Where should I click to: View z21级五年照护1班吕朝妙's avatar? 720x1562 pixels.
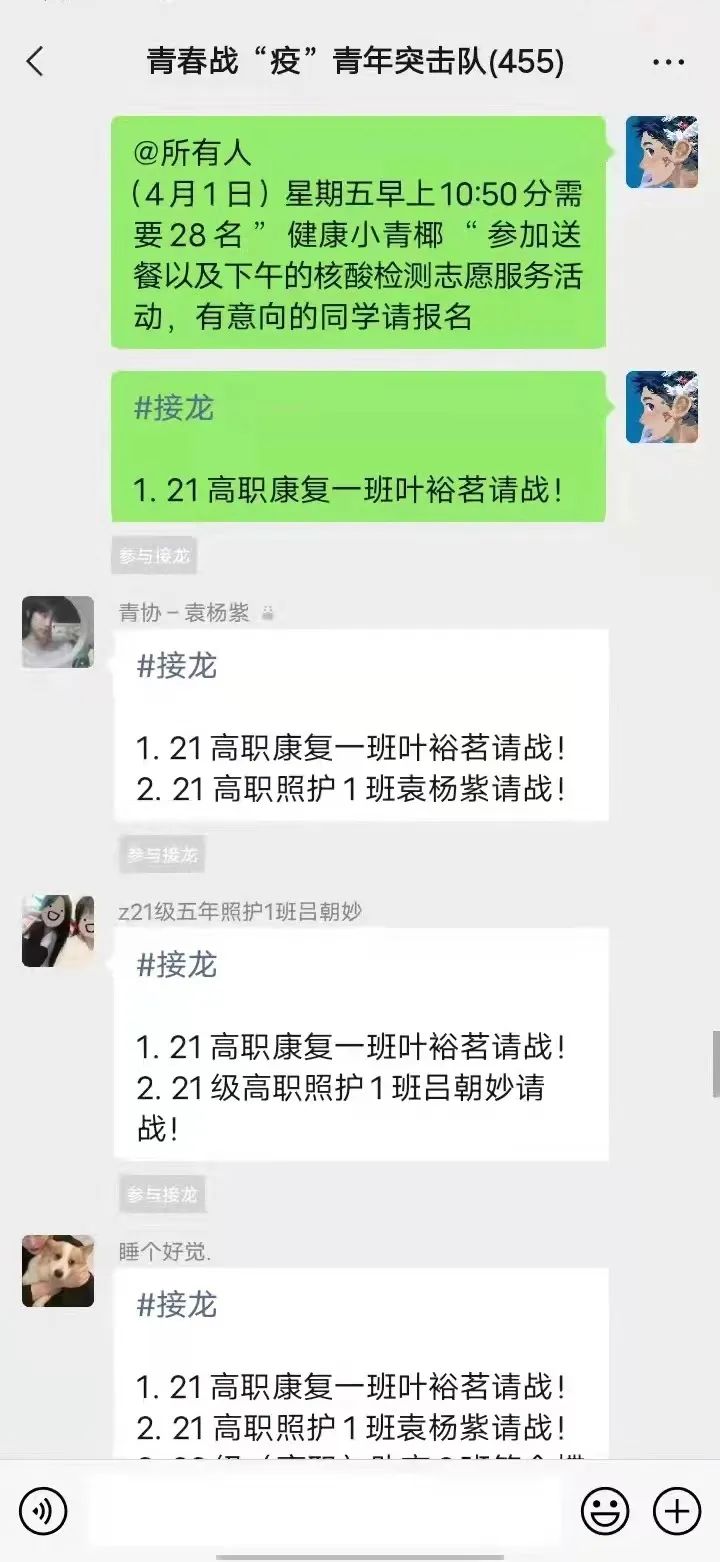(58, 931)
